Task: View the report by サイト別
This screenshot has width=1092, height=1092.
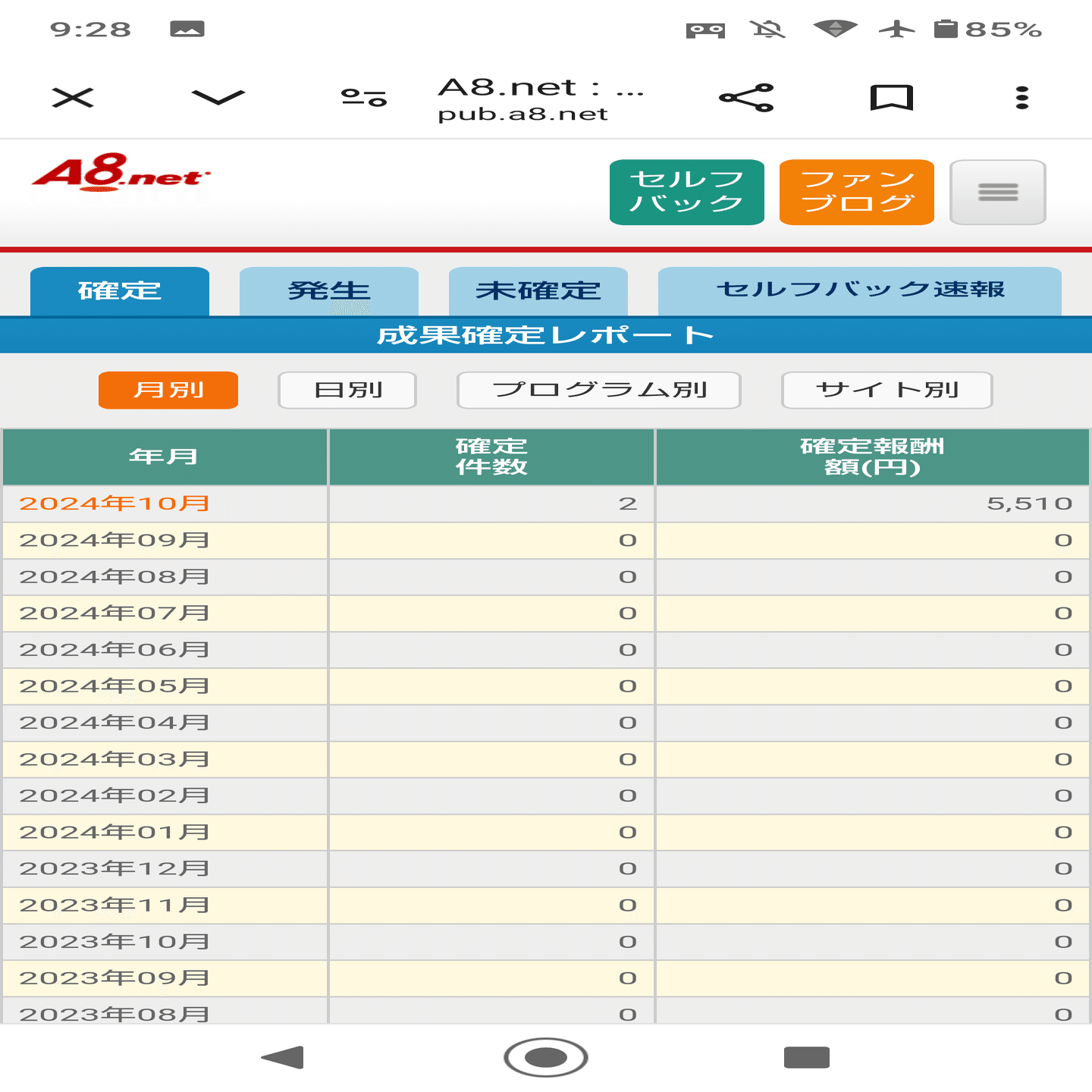Action: 886,390
